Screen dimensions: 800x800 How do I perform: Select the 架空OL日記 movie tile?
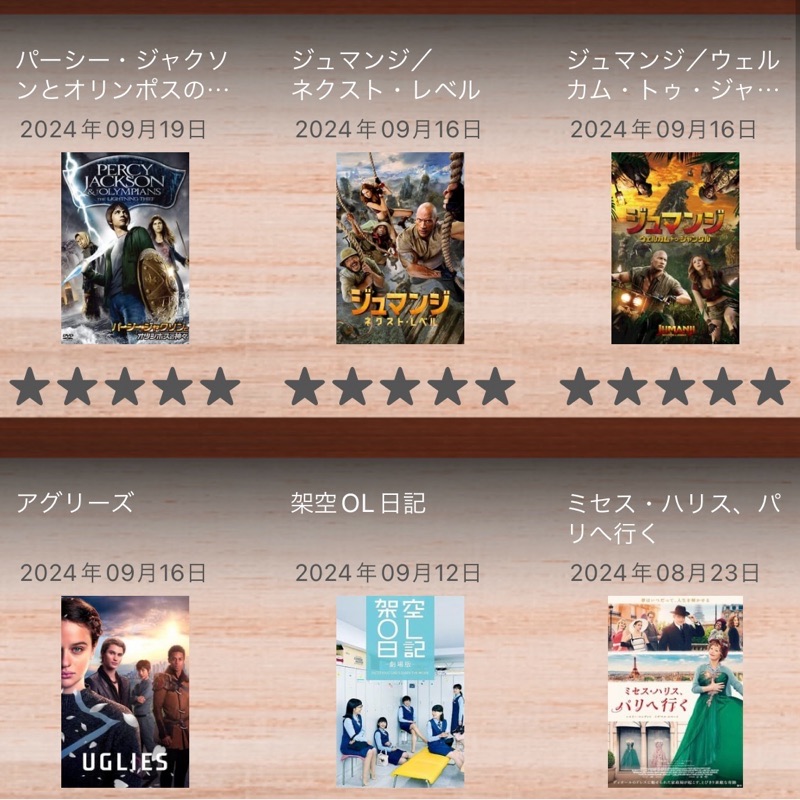[400, 692]
